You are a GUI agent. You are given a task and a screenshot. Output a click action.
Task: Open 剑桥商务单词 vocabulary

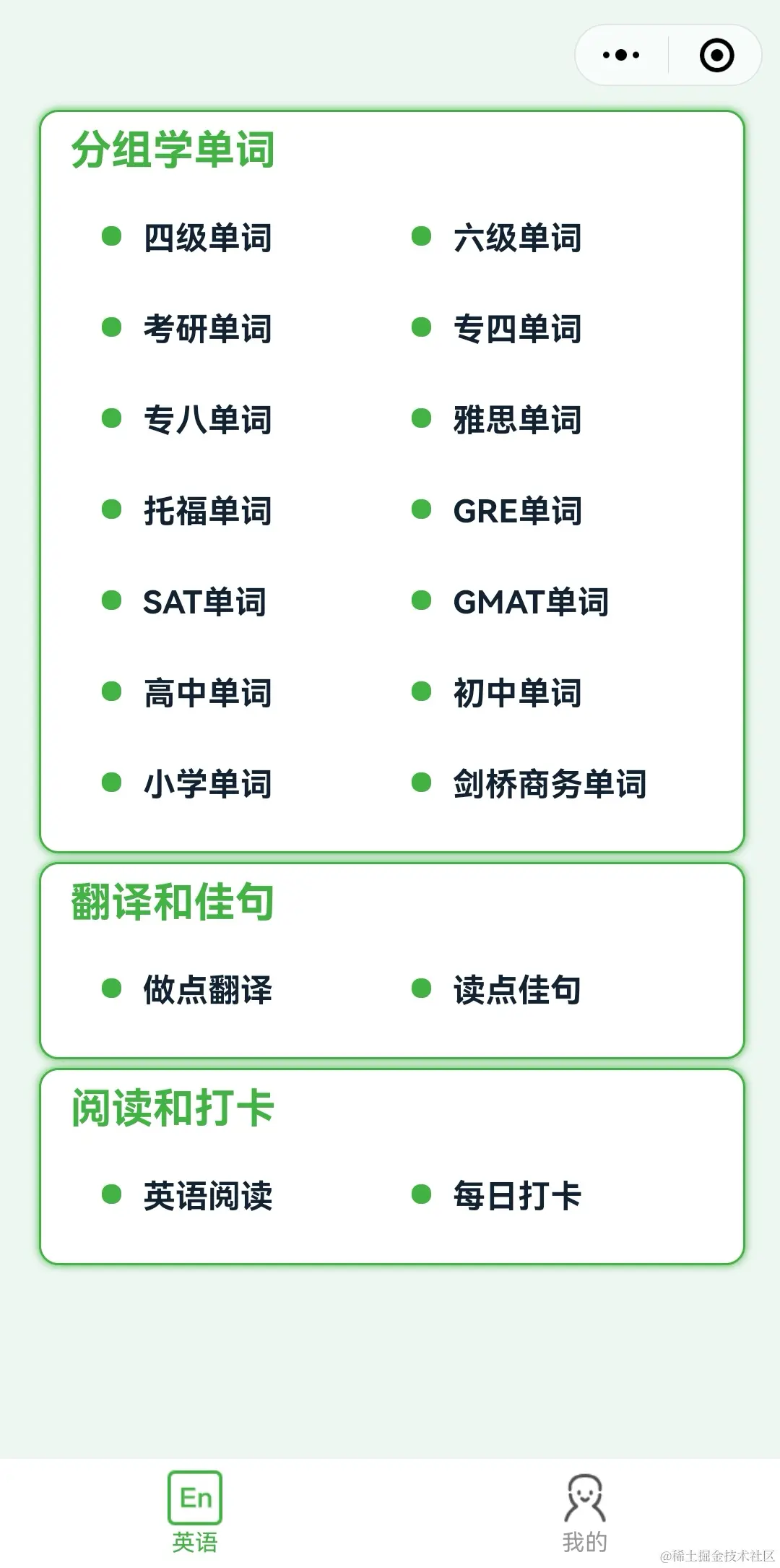click(550, 784)
